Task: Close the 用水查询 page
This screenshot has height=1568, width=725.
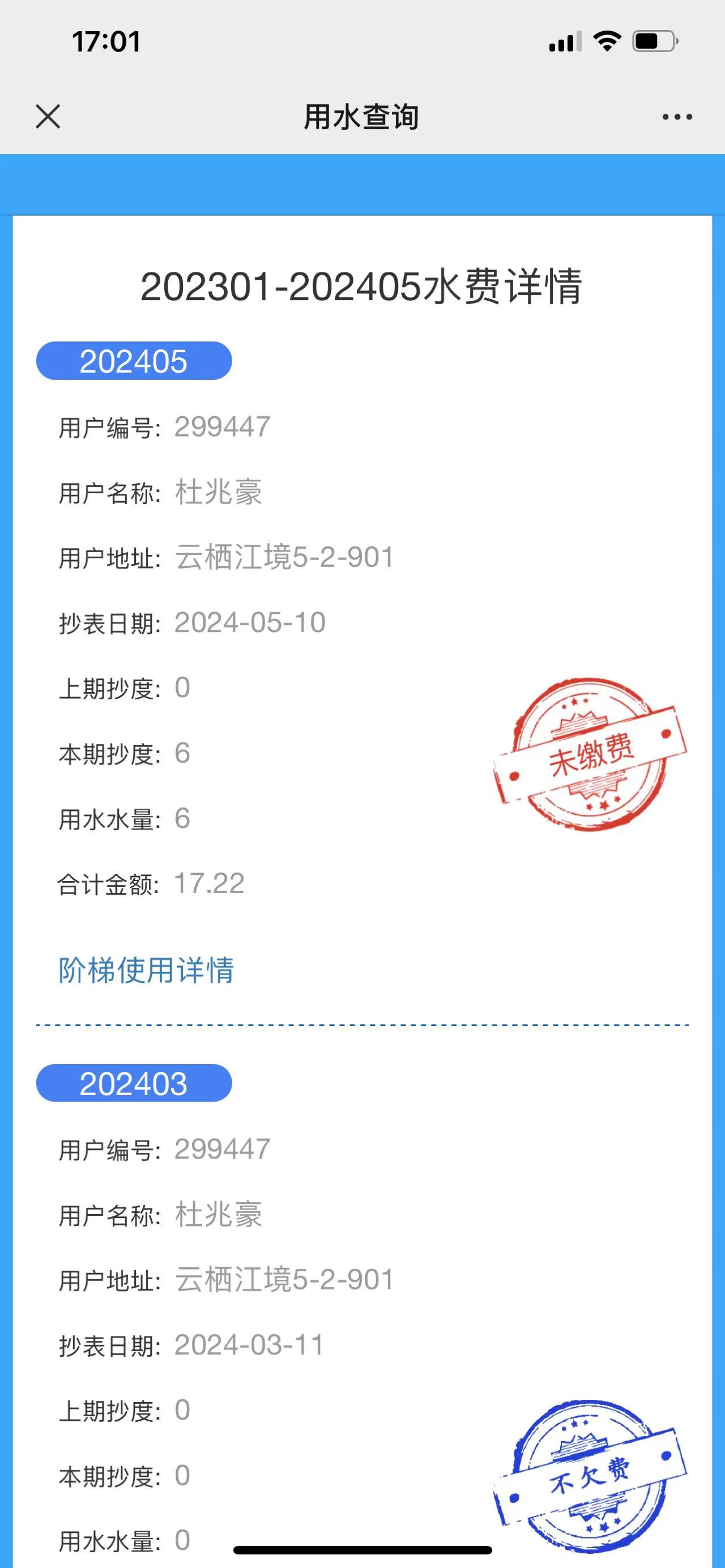Action: click(x=48, y=116)
